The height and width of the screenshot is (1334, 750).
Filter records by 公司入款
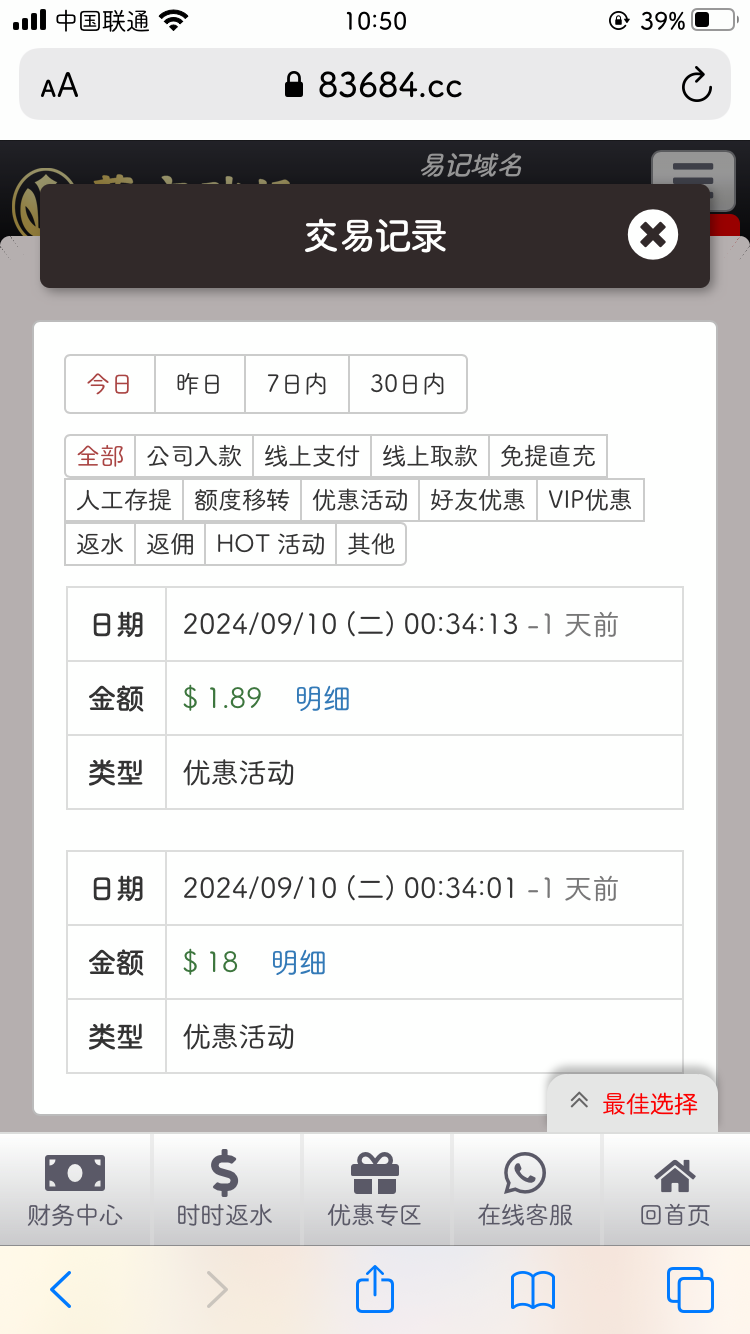194,456
